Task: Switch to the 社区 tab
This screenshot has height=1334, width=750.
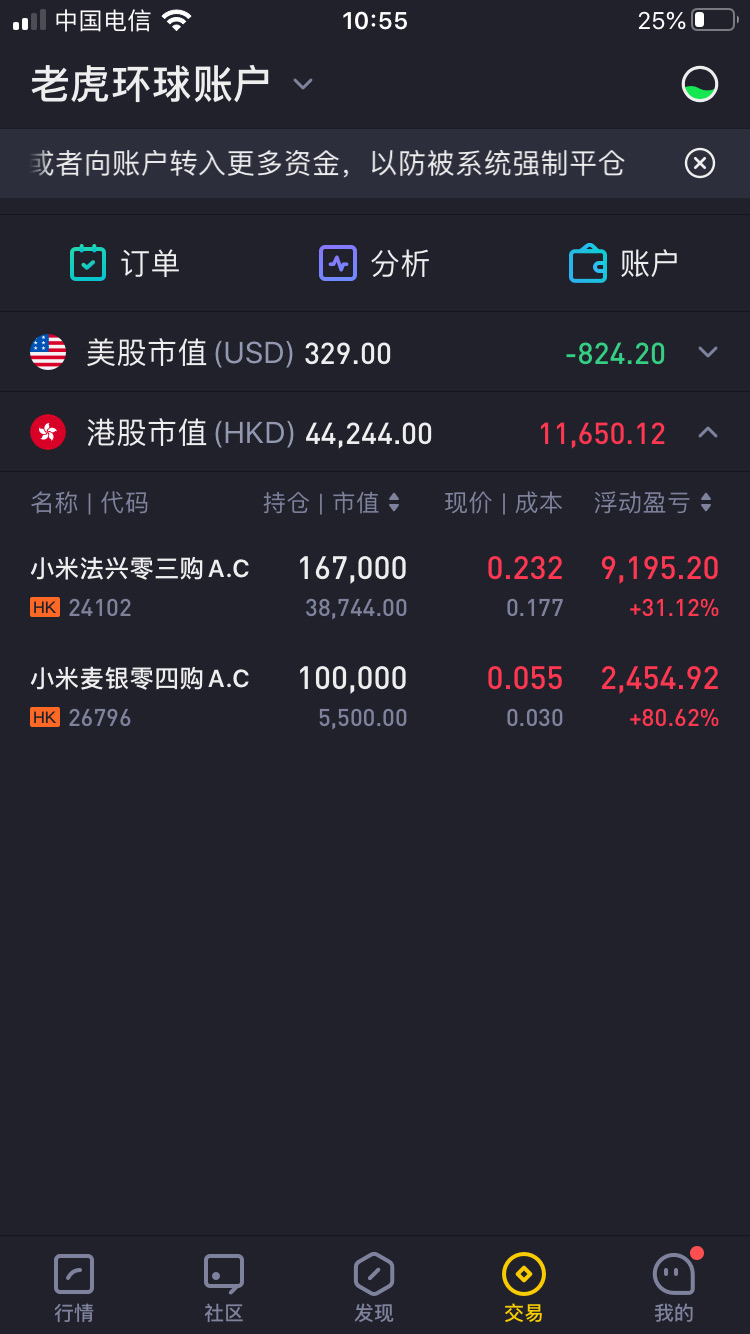Action: pos(224,1288)
